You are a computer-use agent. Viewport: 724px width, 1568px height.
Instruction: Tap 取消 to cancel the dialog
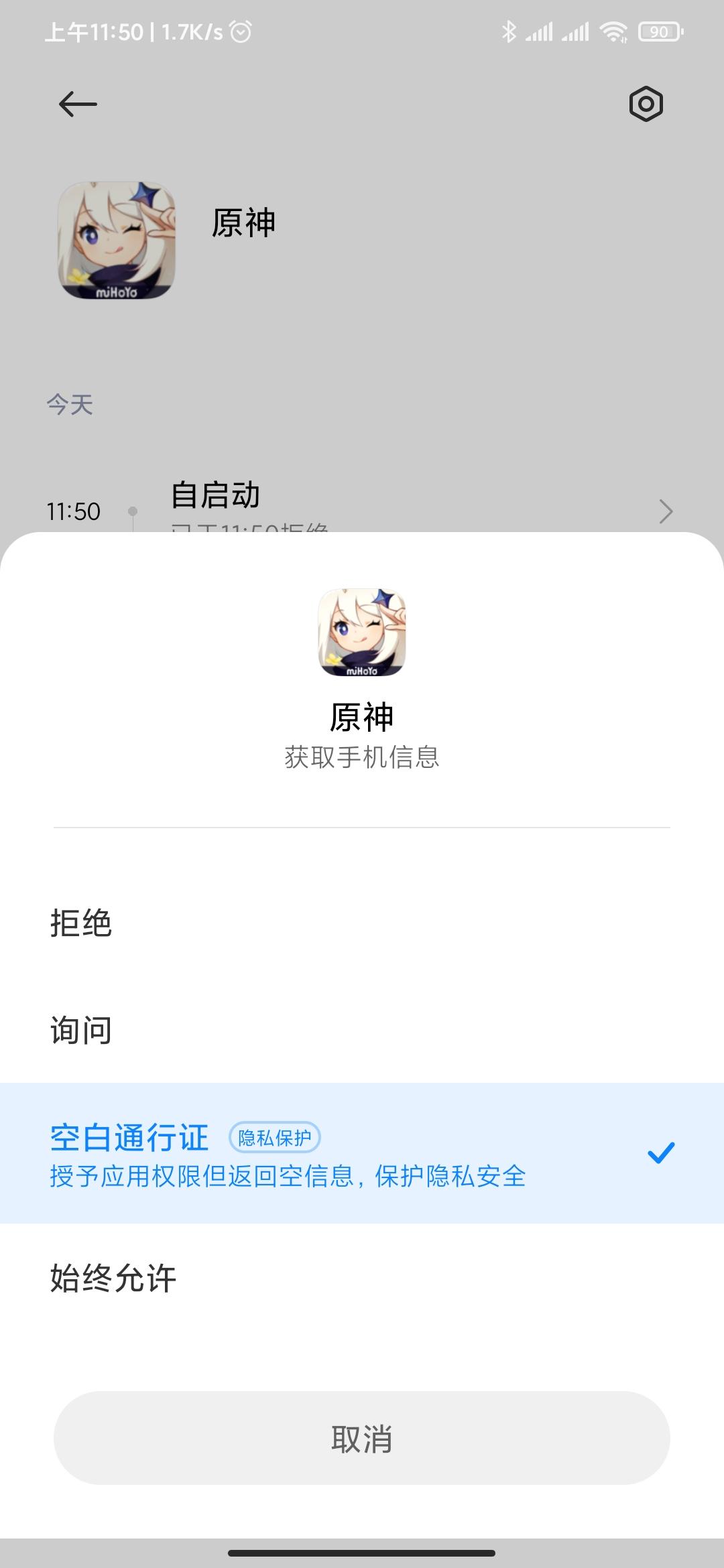coord(362,1437)
